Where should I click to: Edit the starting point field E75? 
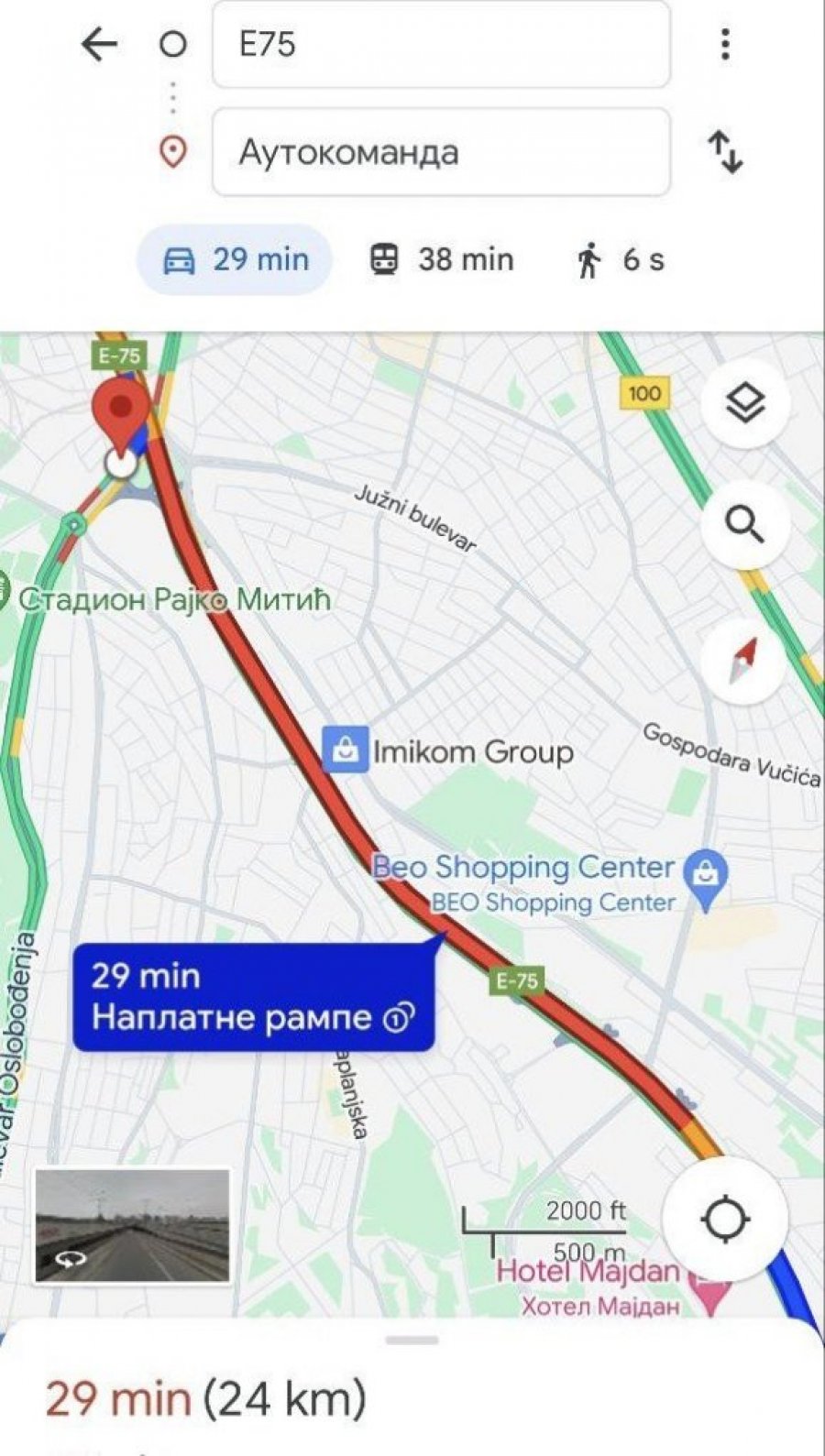[x=441, y=45]
